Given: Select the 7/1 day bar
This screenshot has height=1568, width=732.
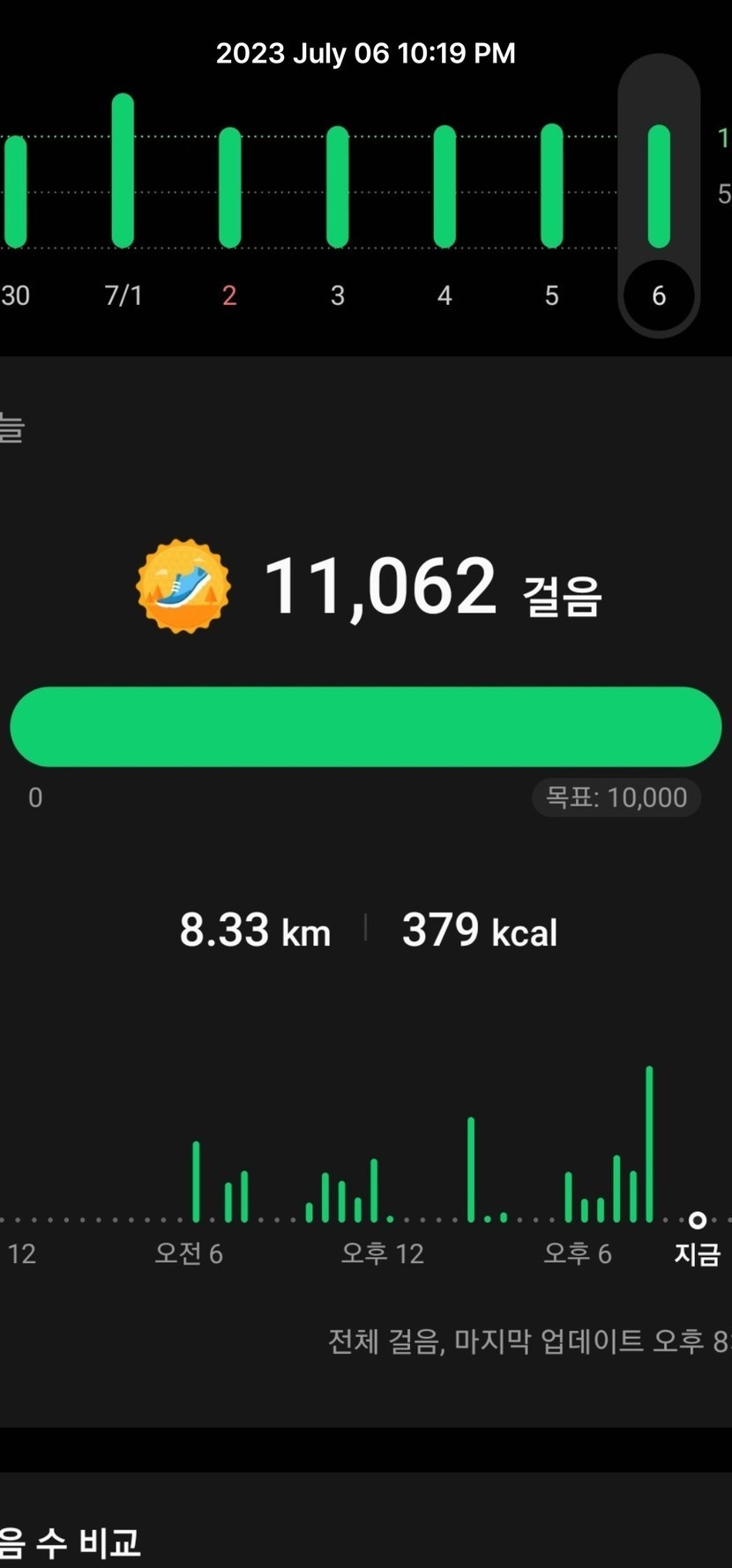Looking at the screenshot, I should point(123,171).
